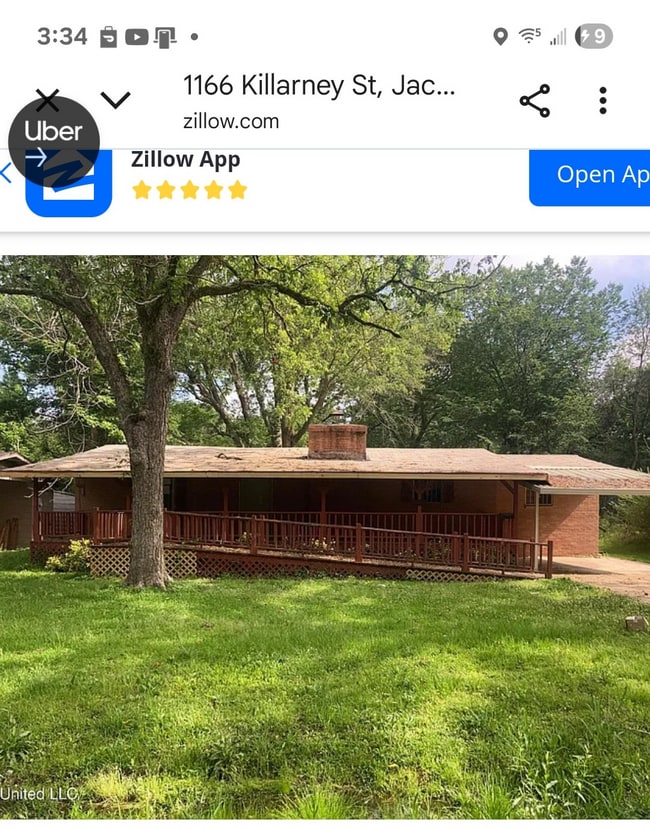
Task: Open the browser overflow menu
Action: coord(603,101)
